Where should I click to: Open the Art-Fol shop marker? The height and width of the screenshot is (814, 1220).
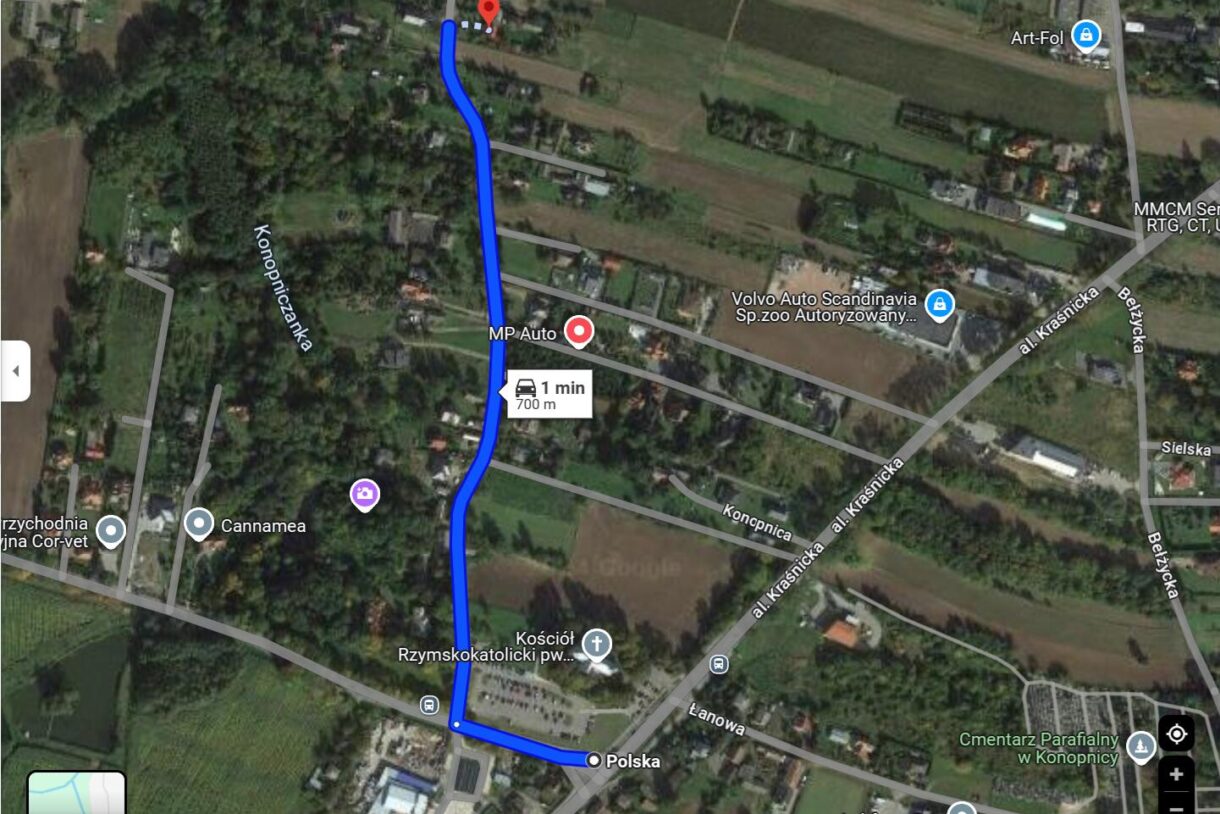(x=1085, y=37)
